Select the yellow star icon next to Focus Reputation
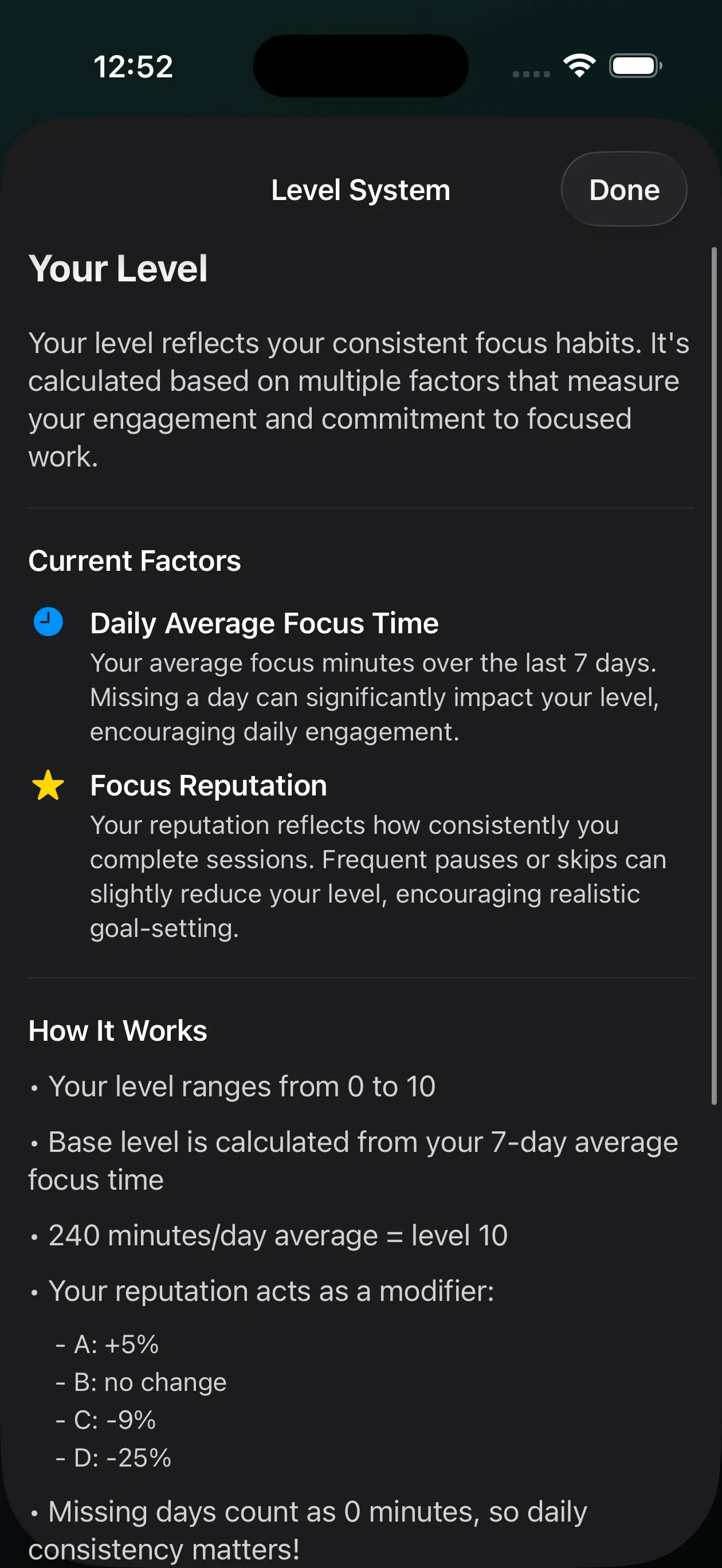722x1568 pixels. tap(48, 786)
